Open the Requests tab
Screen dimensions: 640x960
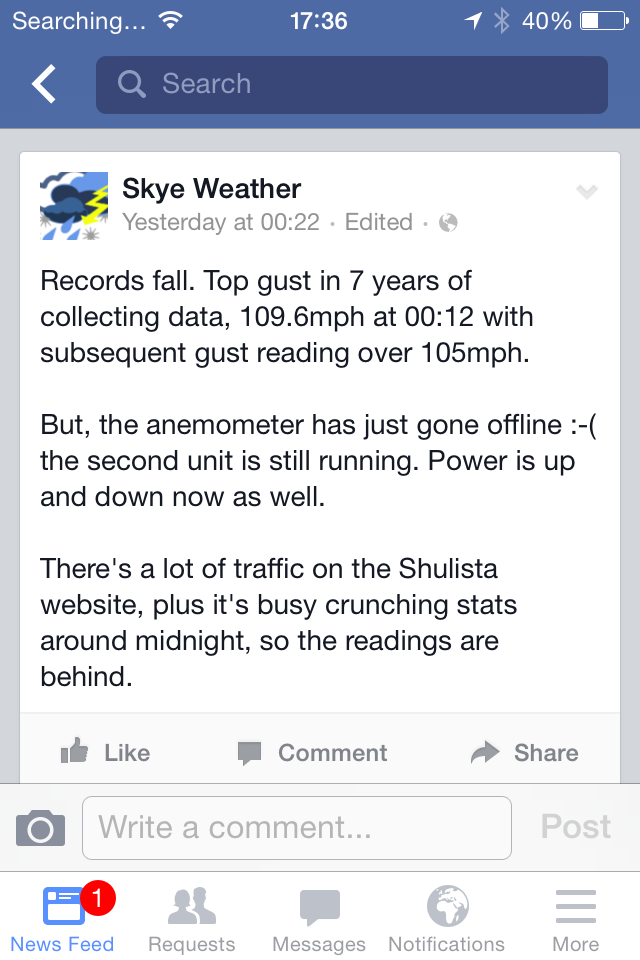click(x=191, y=918)
